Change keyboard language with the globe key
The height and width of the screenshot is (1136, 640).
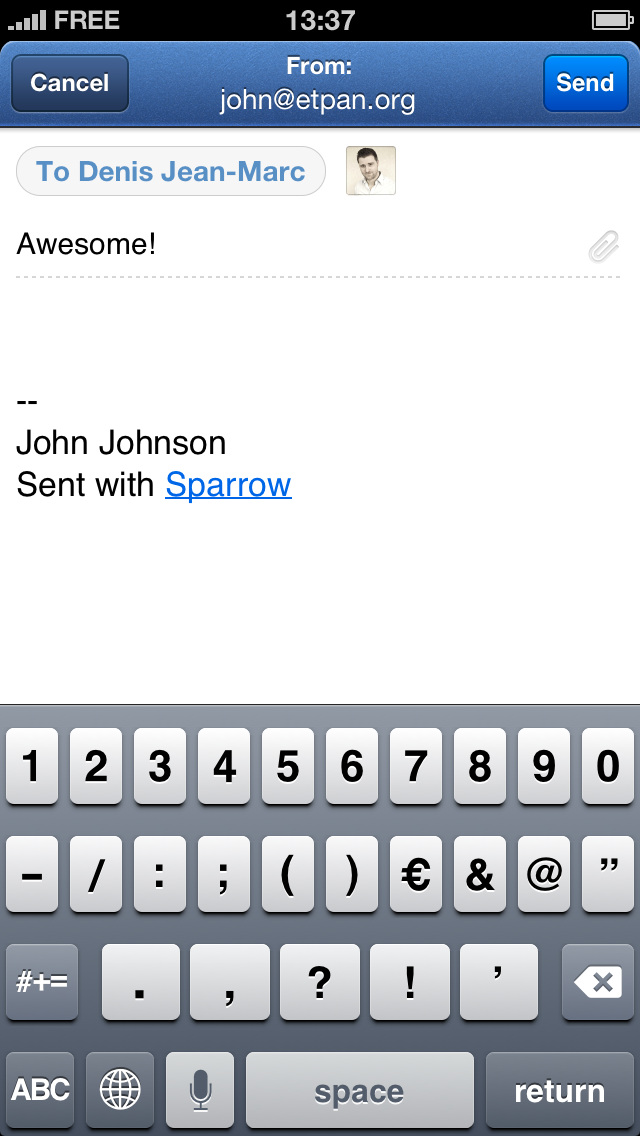coord(120,1089)
